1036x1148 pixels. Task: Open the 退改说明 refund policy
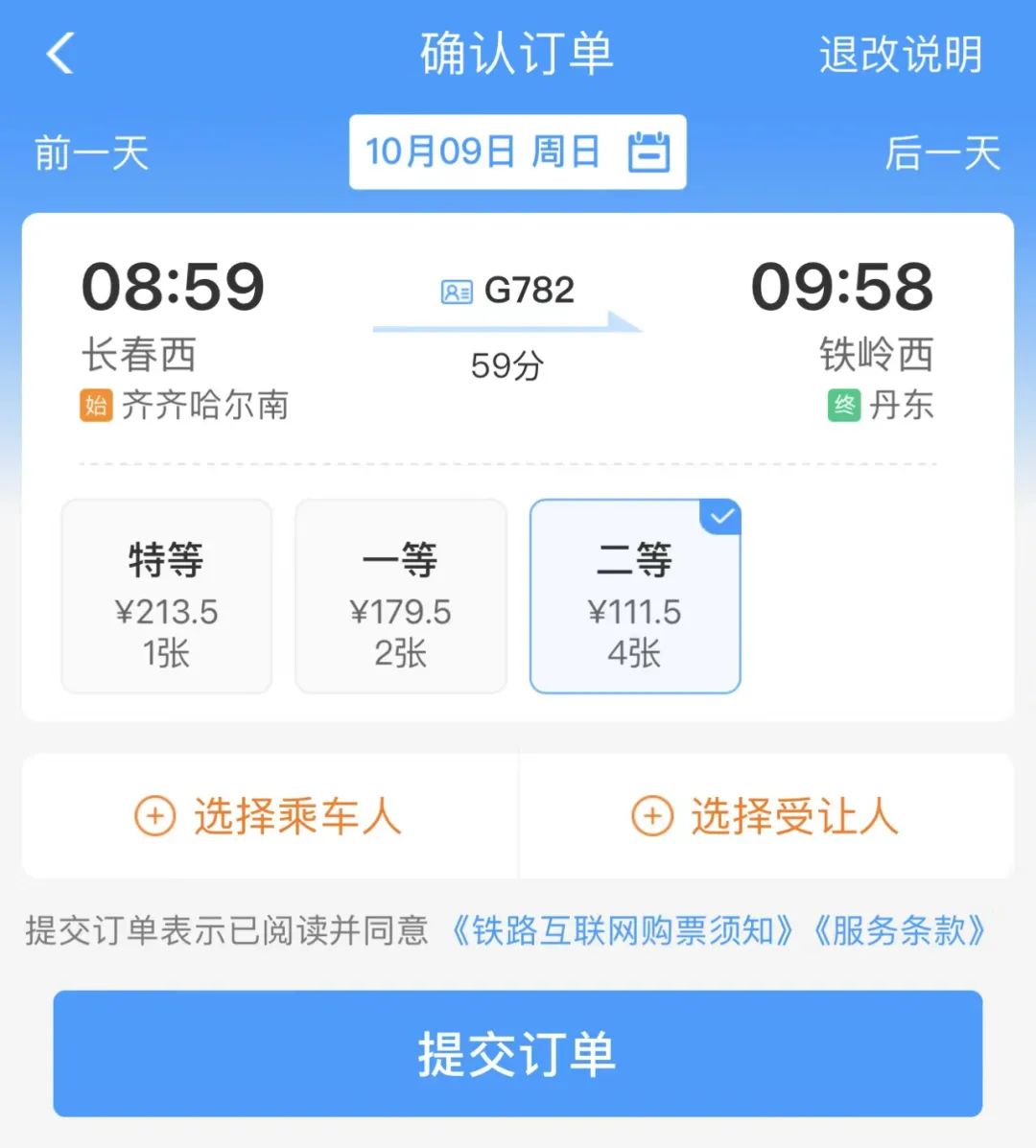coord(900,55)
